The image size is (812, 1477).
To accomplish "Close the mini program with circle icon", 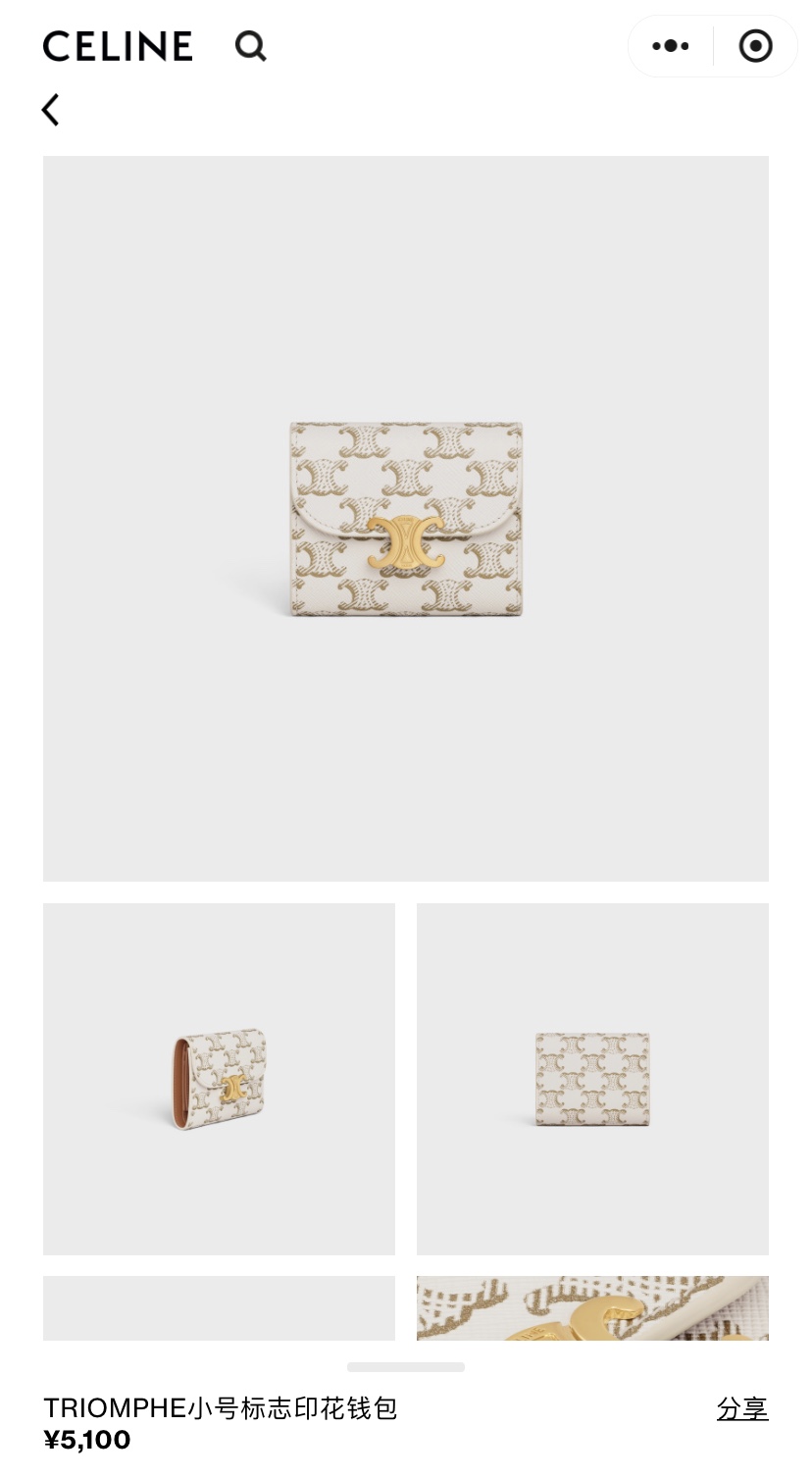I will click(x=755, y=46).
